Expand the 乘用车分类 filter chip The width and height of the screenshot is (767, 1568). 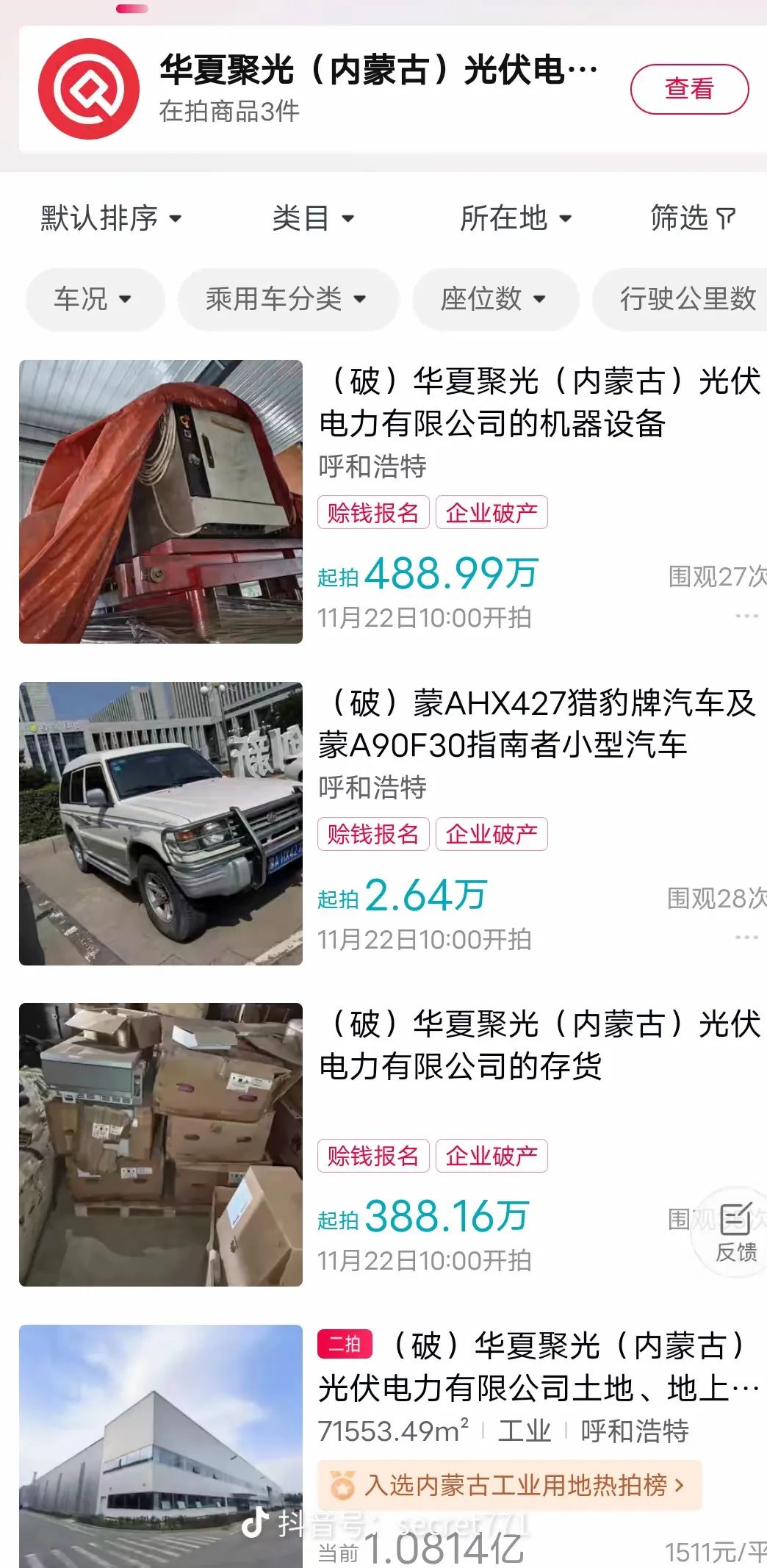(x=287, y=299)
